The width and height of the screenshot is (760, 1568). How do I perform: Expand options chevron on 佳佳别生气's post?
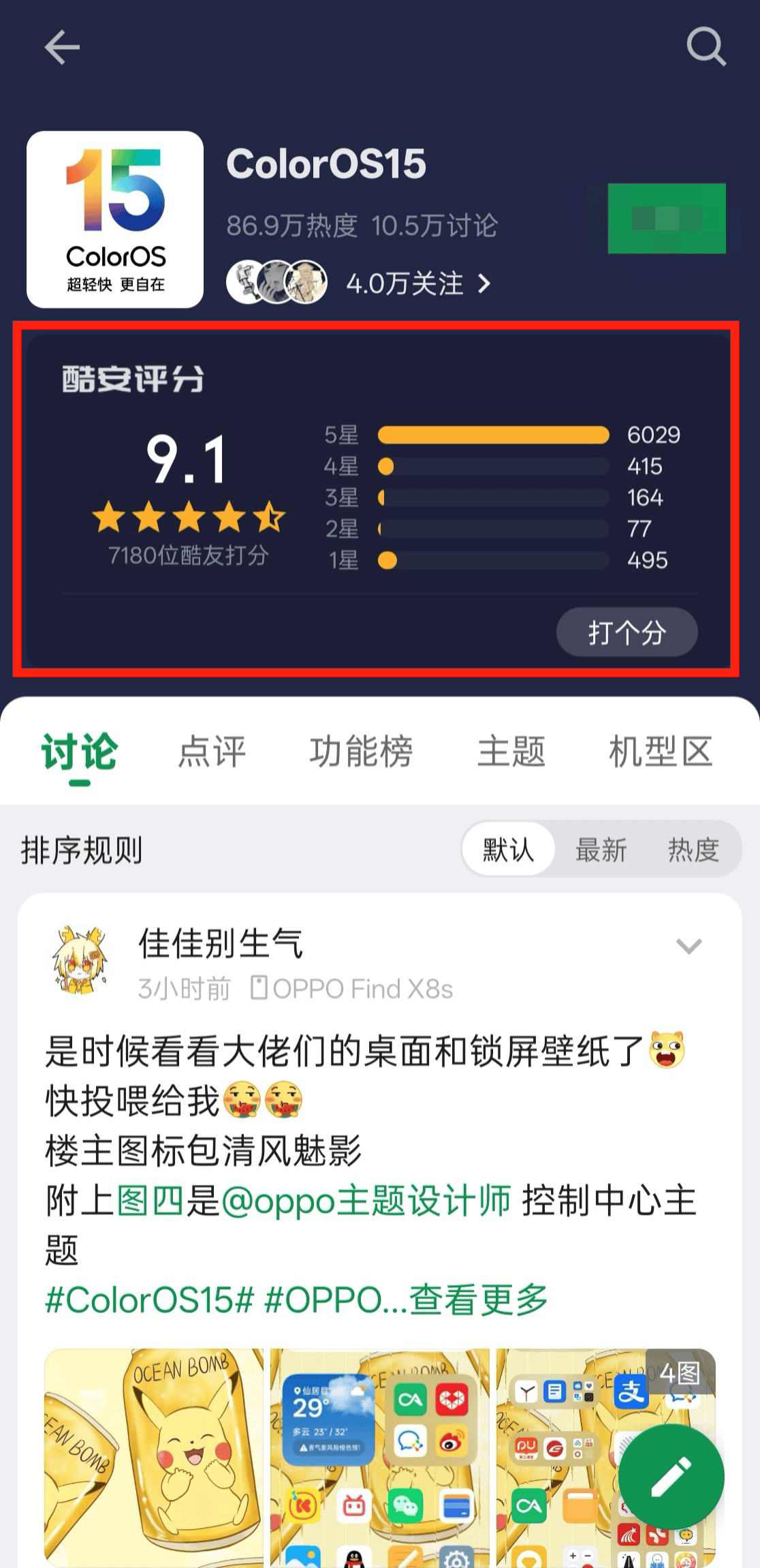[x=688, y=946]
